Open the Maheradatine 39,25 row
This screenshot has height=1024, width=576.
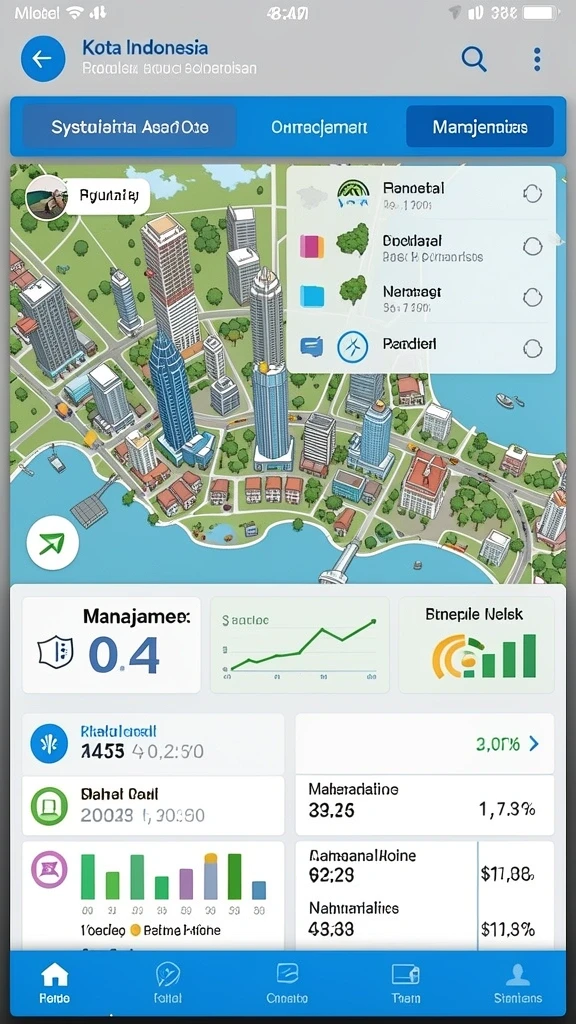[x=424, y=805]
